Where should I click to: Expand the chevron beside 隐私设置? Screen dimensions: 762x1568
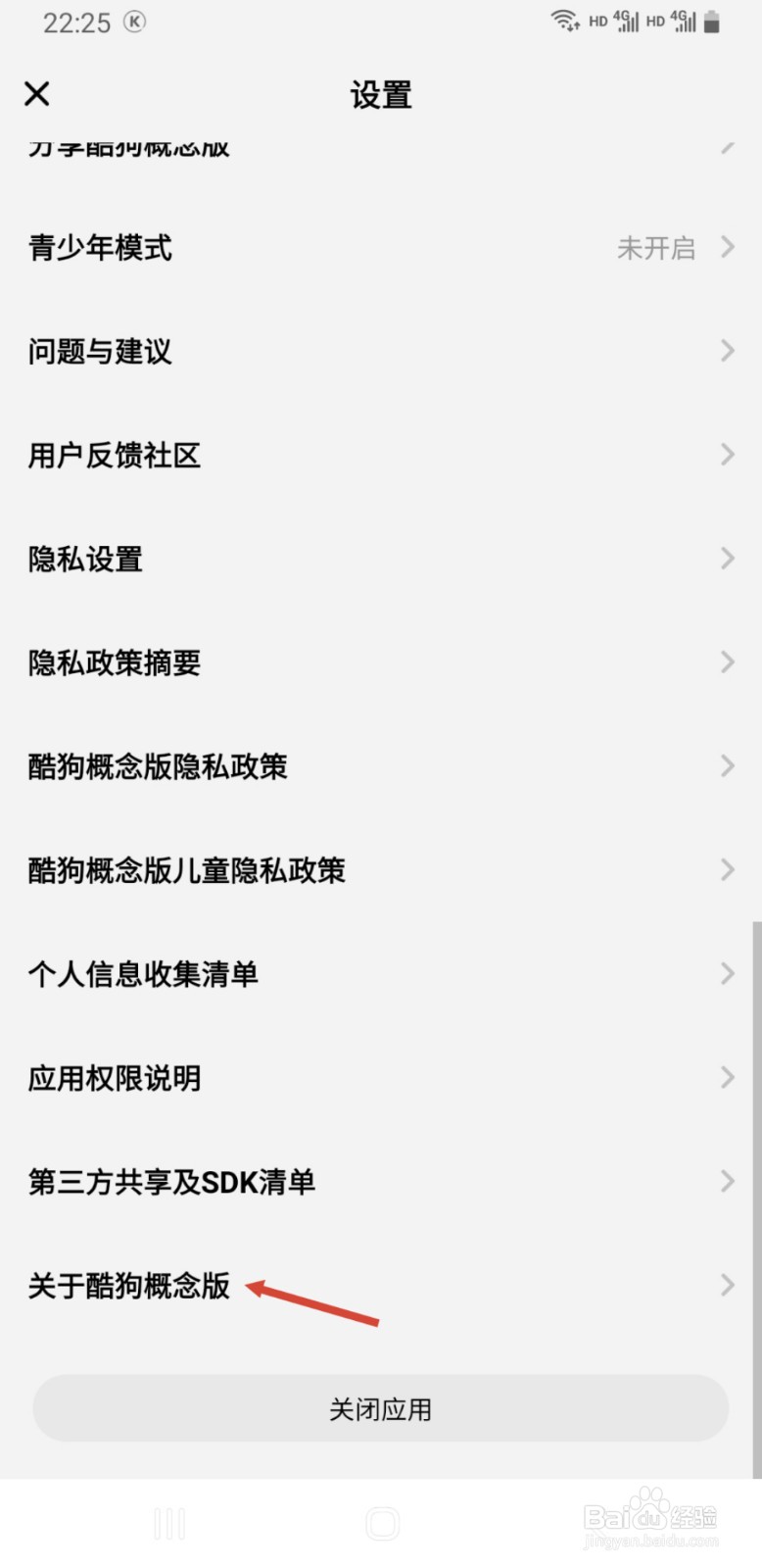tap(726, 559)
